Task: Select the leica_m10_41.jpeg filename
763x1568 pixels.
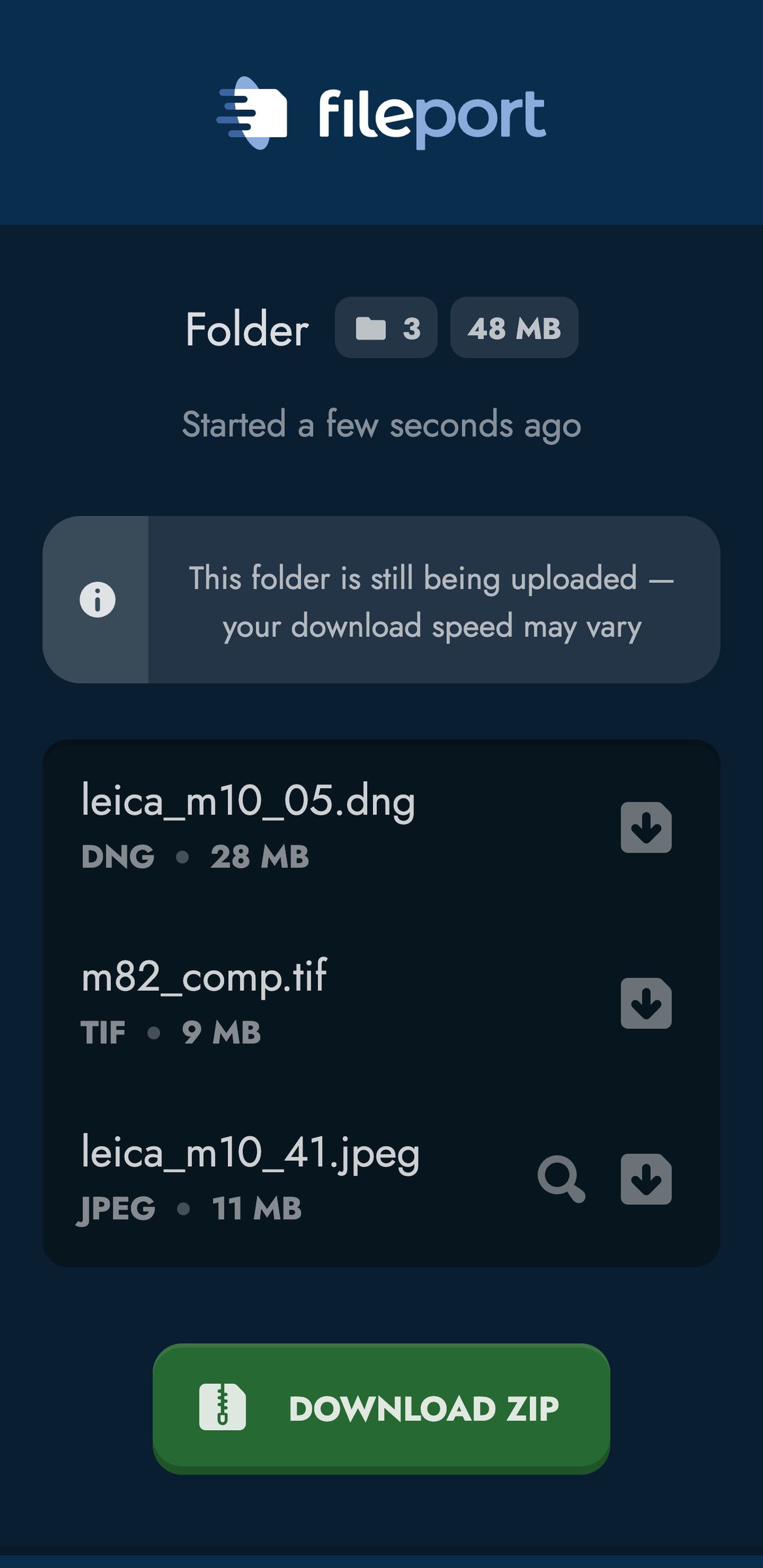Action: click(x=250, y=1155)
